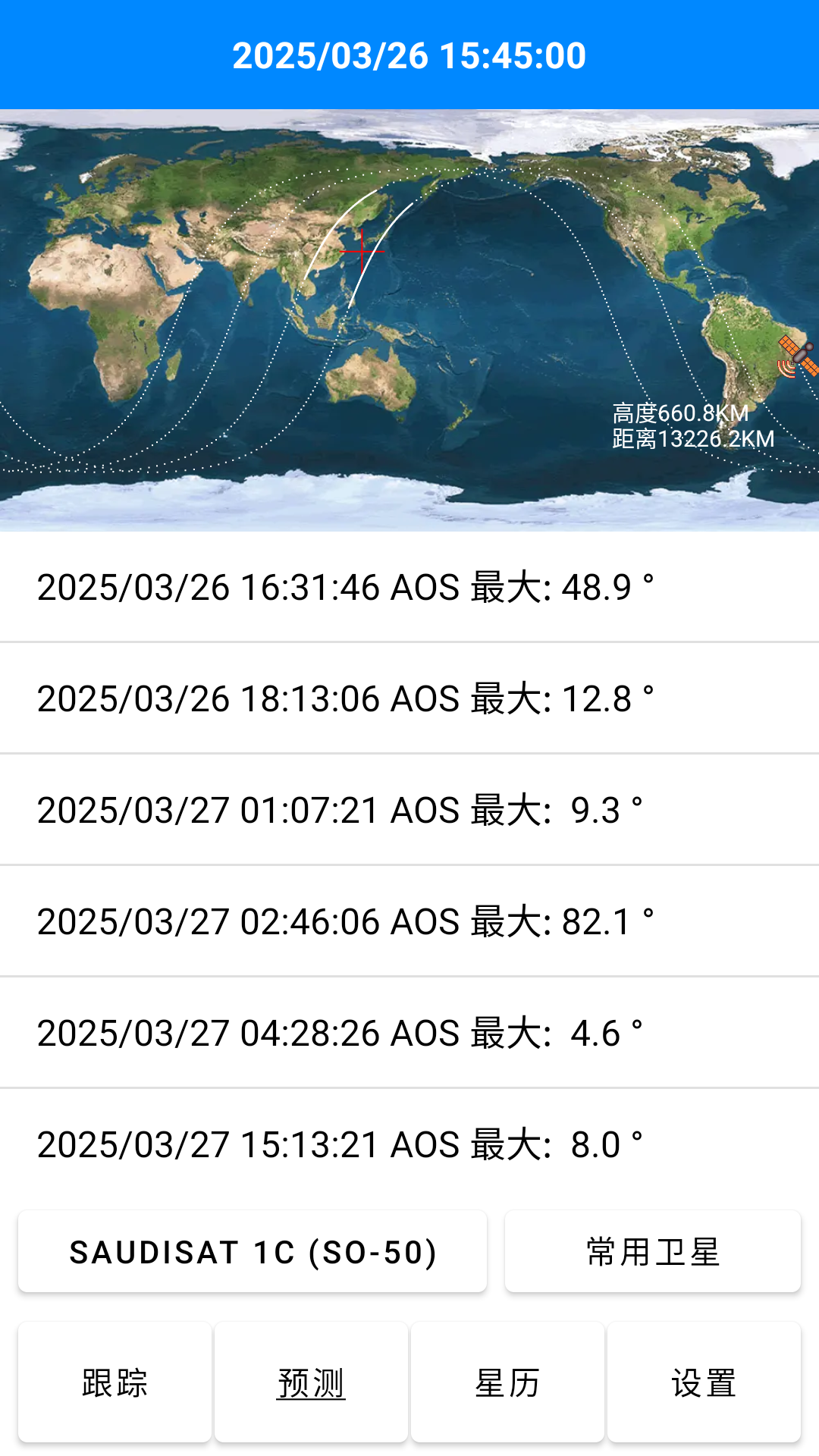Switch to the 跟踪 tracking tab
This screenshot has height=1456, width=819.
[115, 1382]
